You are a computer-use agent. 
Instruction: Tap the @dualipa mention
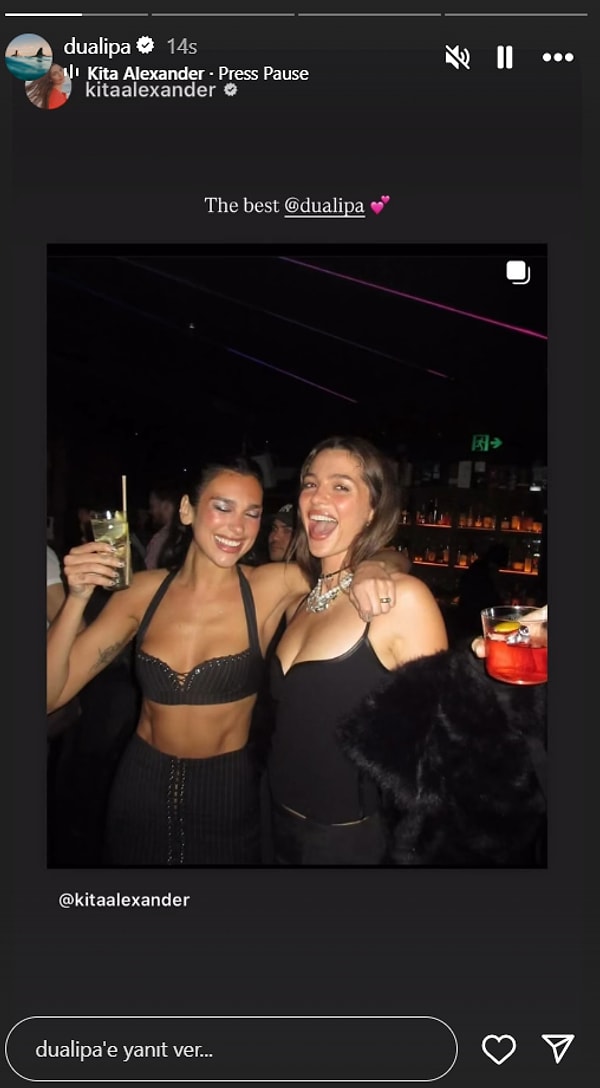pyautogui.click(x=324, y=205)
